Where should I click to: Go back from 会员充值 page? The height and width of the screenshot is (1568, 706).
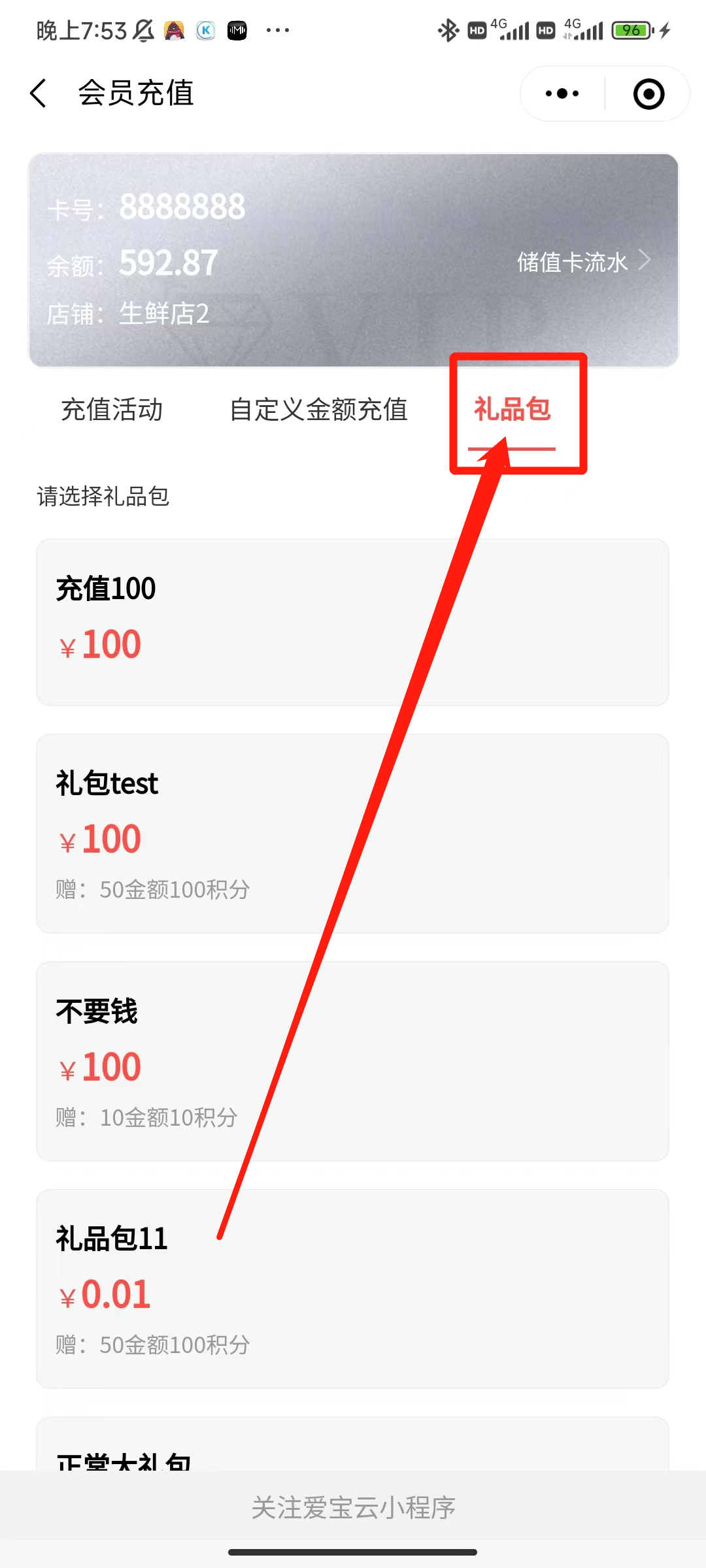click(x=39, y=93)
